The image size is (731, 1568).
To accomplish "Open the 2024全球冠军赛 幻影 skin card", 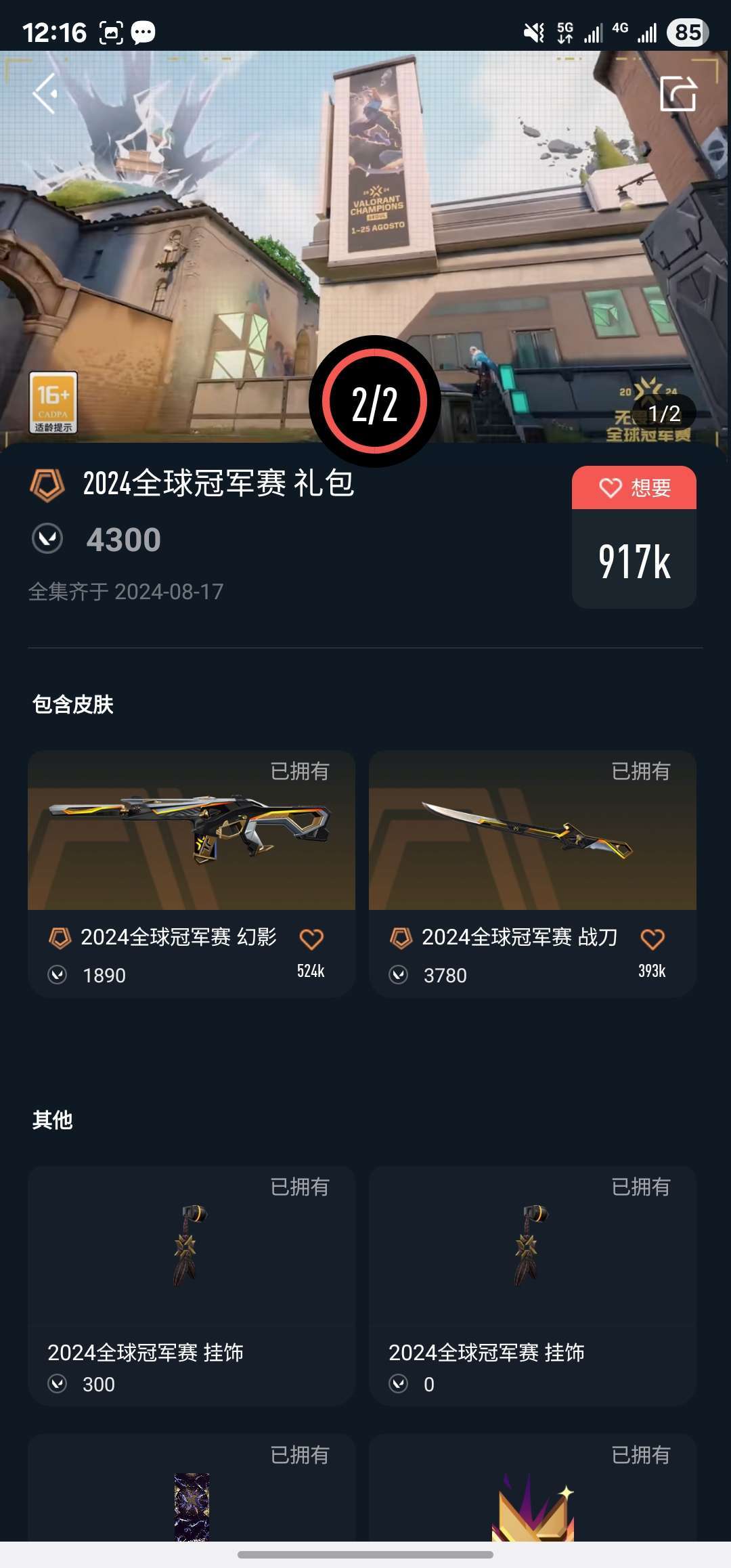I will tap(192, 873).
